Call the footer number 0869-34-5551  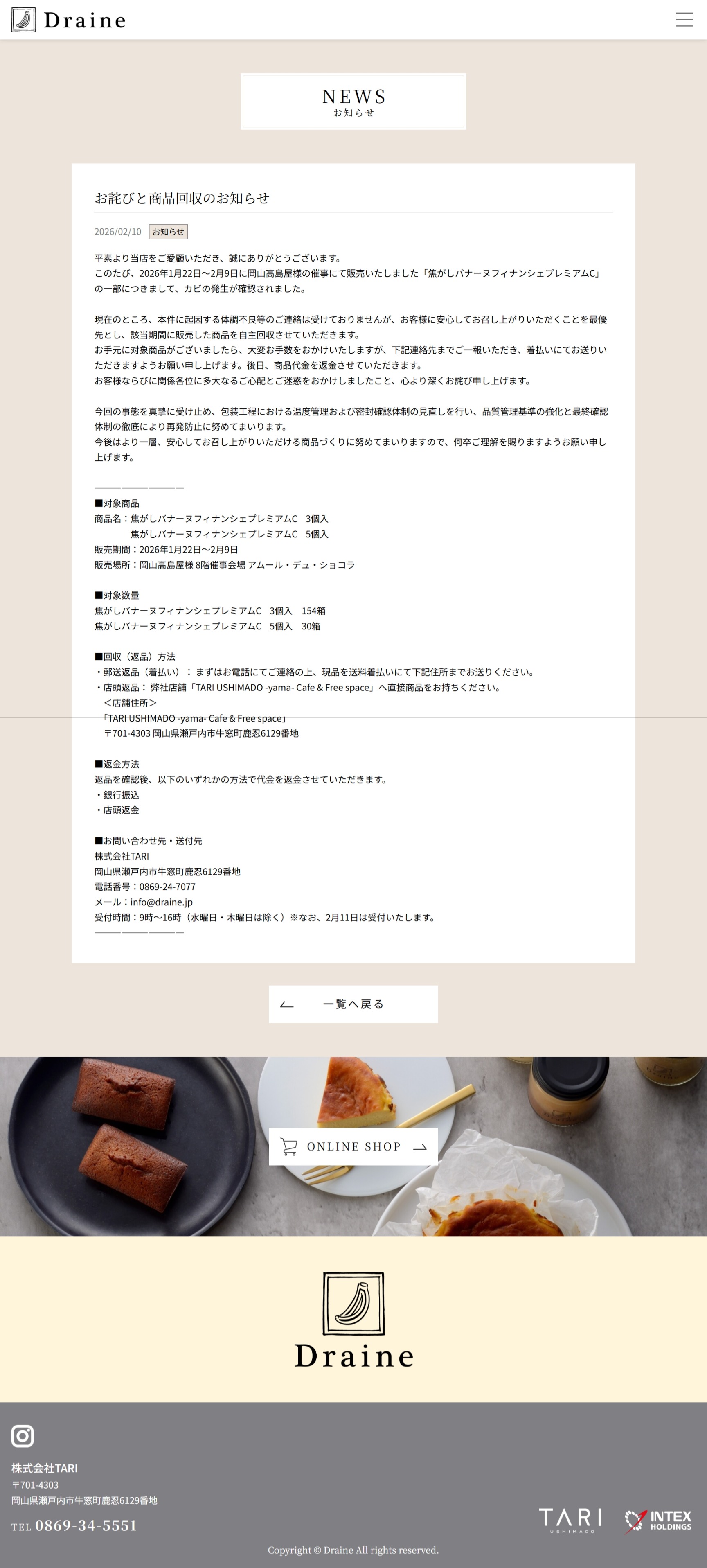coord(86,1525)
